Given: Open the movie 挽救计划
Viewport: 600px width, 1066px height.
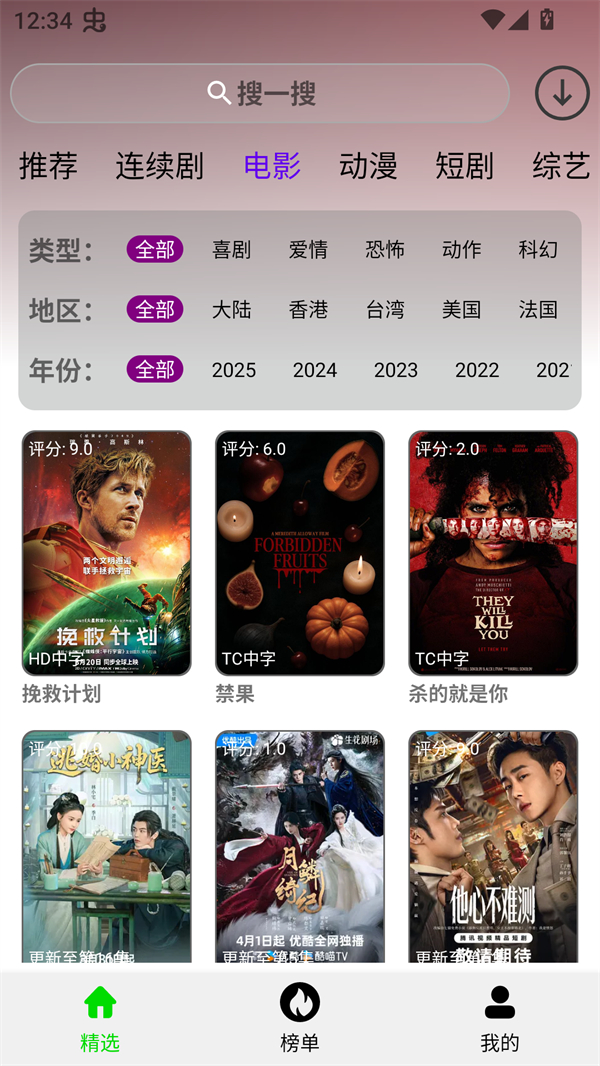Looking at the screenshot, I should click(x=107, y=553).
